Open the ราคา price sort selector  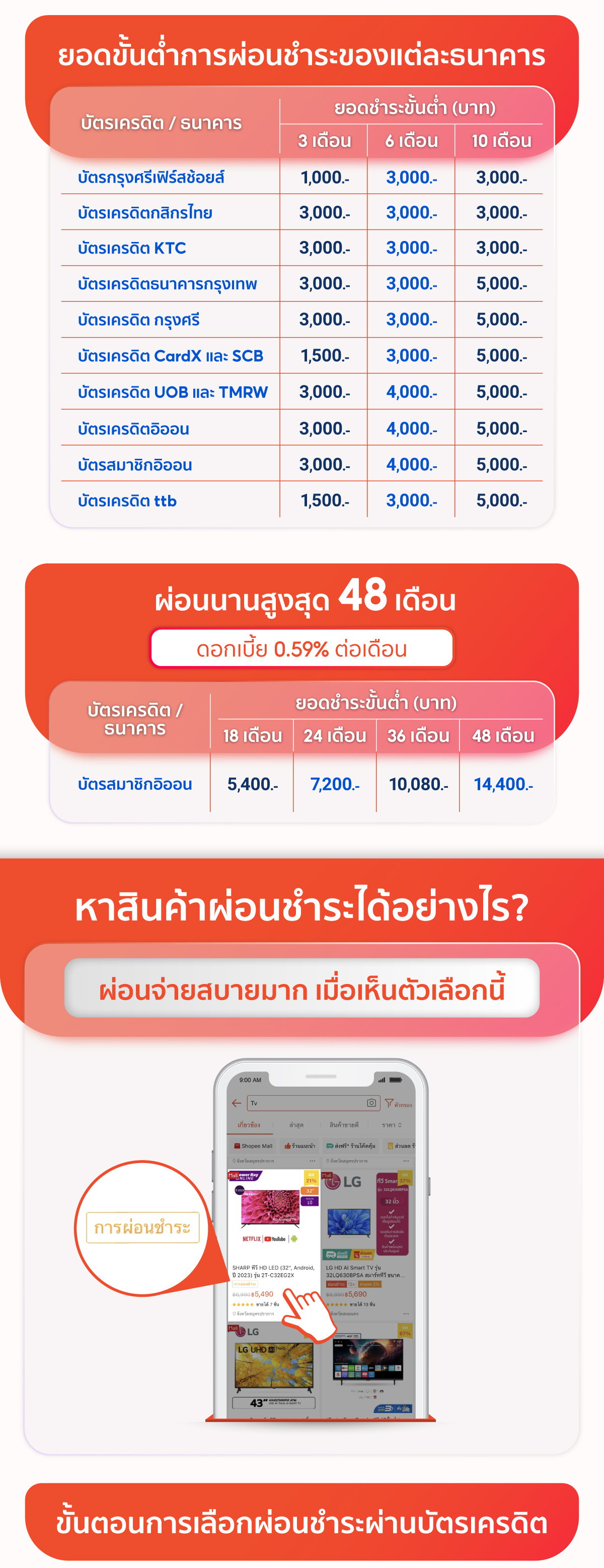392,1125
